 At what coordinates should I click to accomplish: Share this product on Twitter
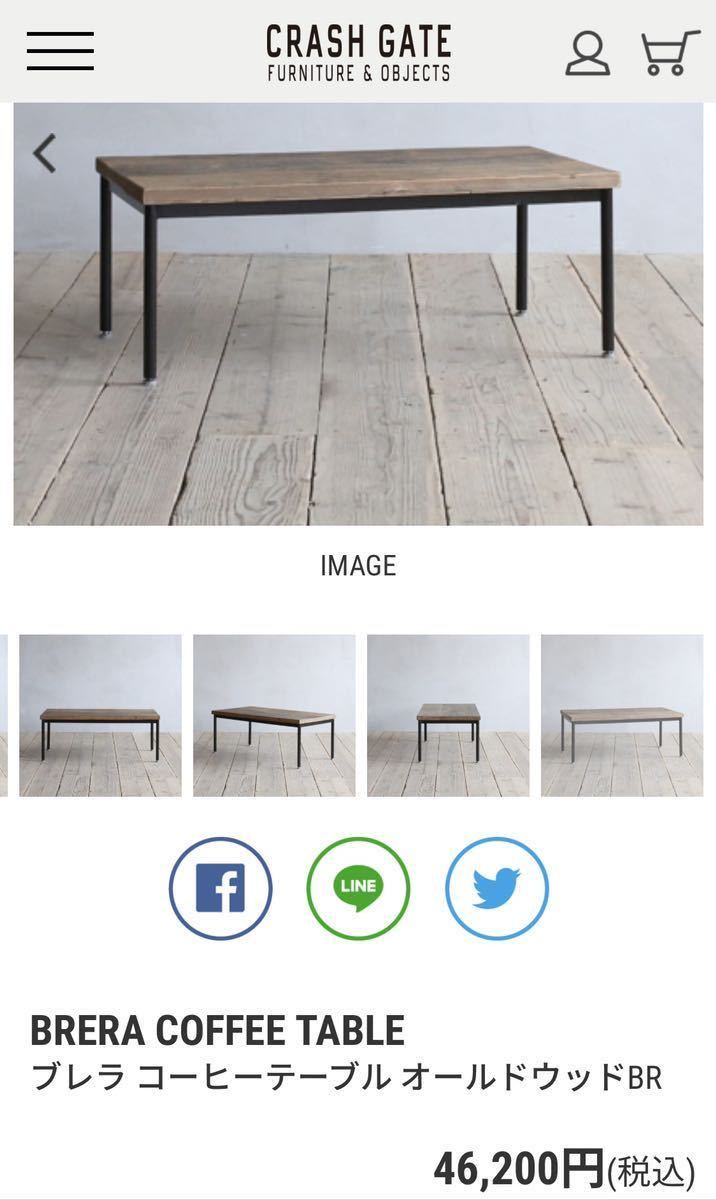[x=496, y=888]
